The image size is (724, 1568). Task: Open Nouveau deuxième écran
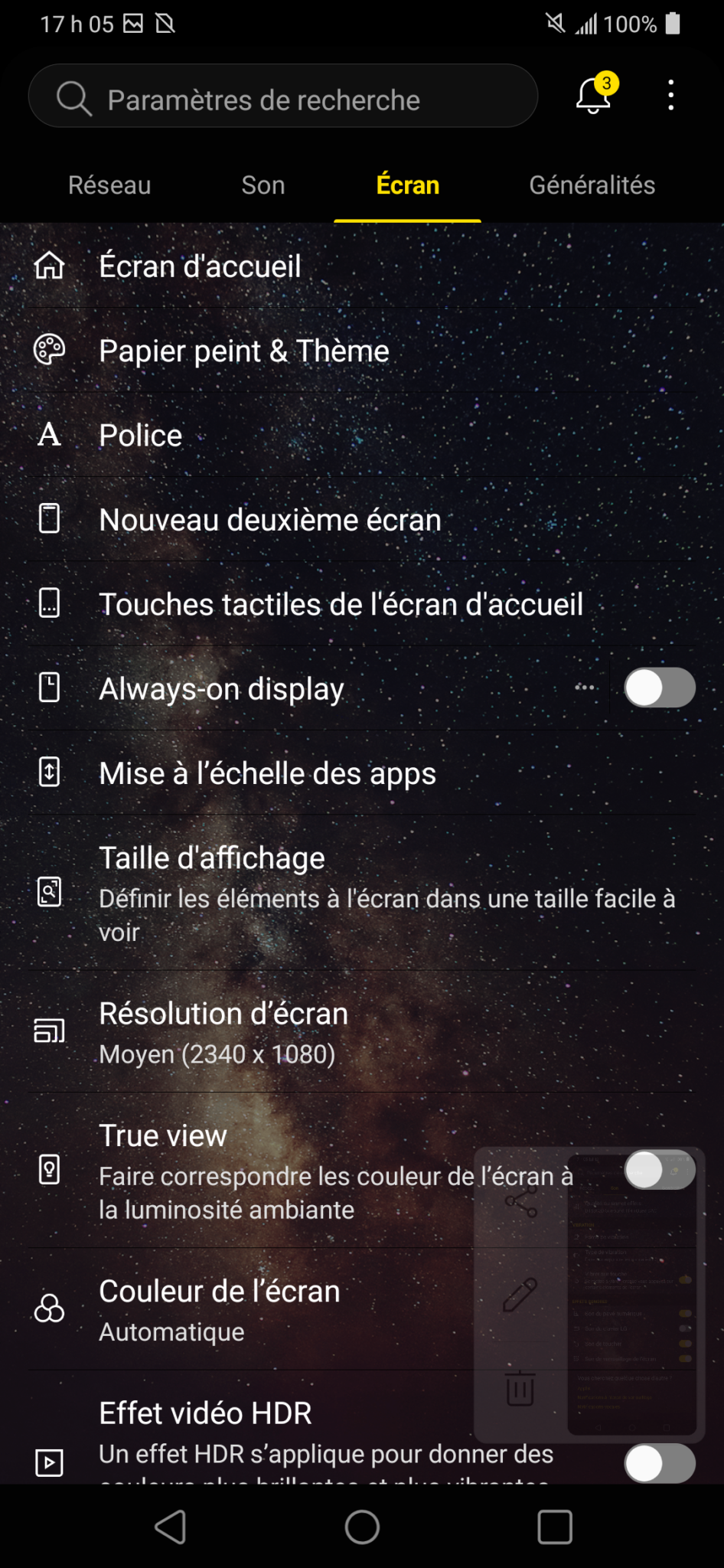coord(270,520)
